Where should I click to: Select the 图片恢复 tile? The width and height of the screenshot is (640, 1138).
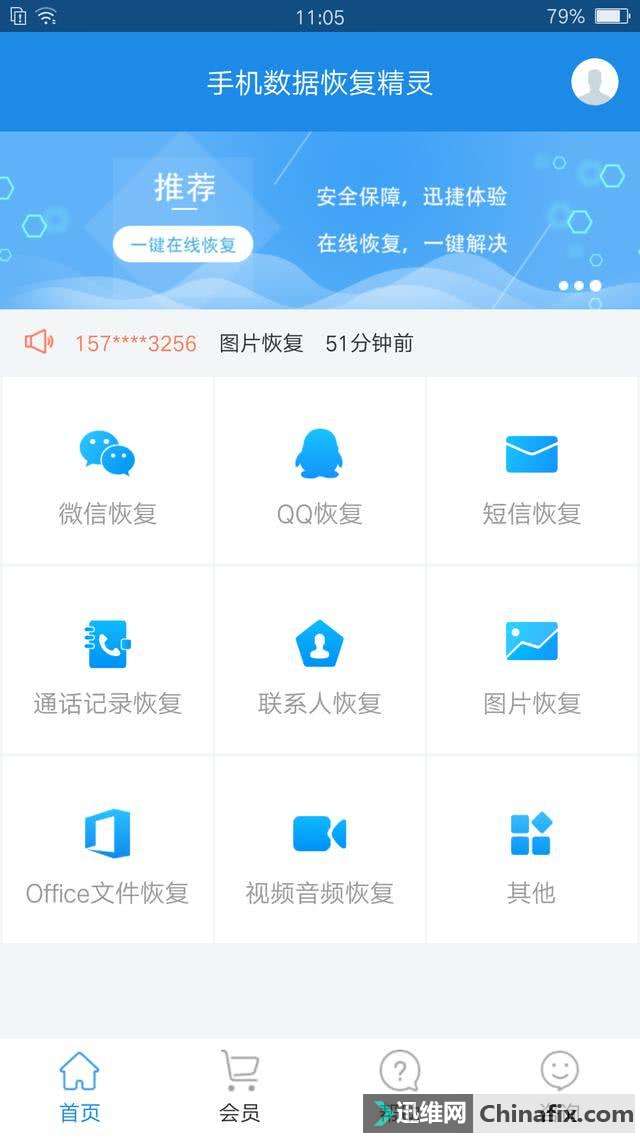[532, 660]
